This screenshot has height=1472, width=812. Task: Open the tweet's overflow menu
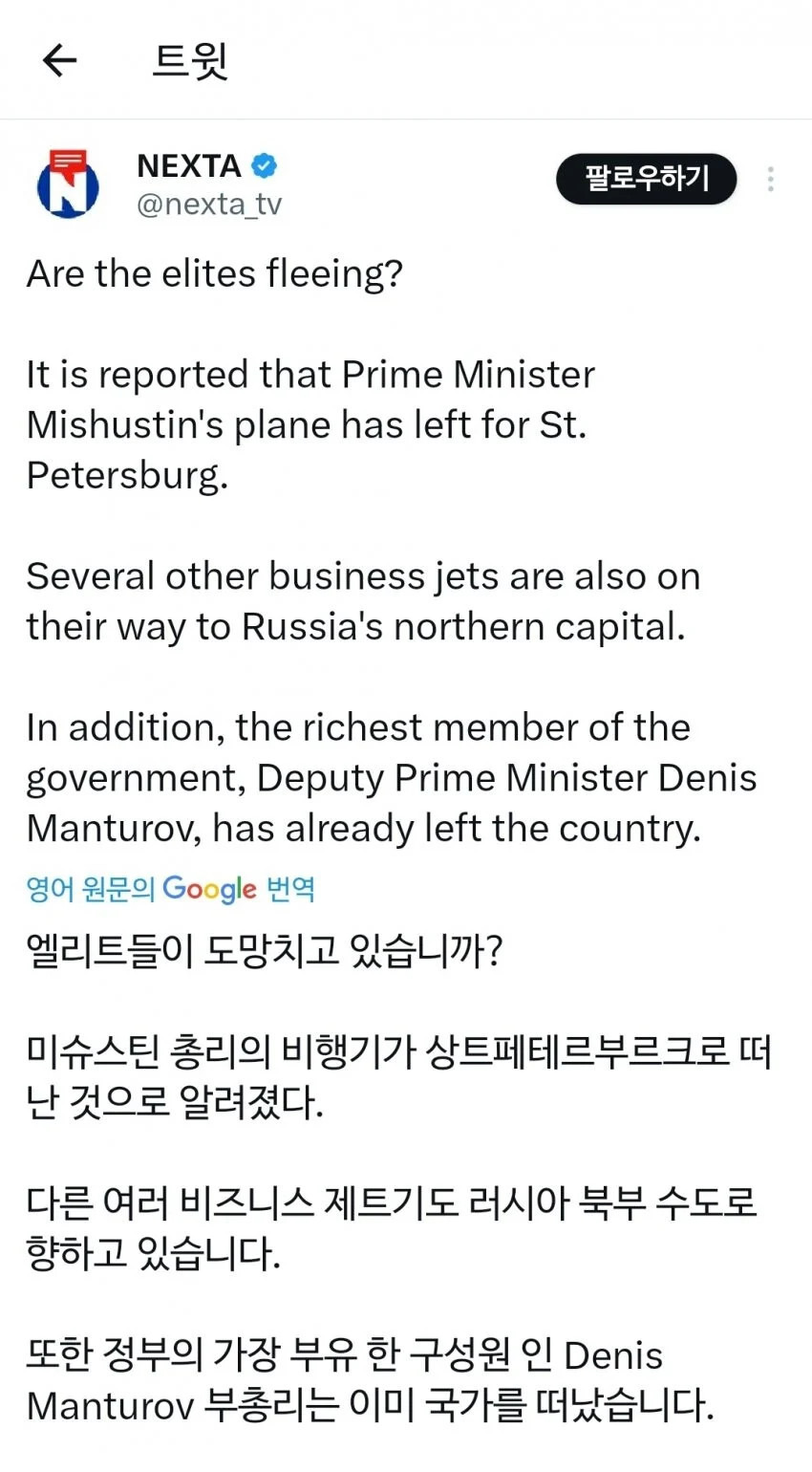770,179
